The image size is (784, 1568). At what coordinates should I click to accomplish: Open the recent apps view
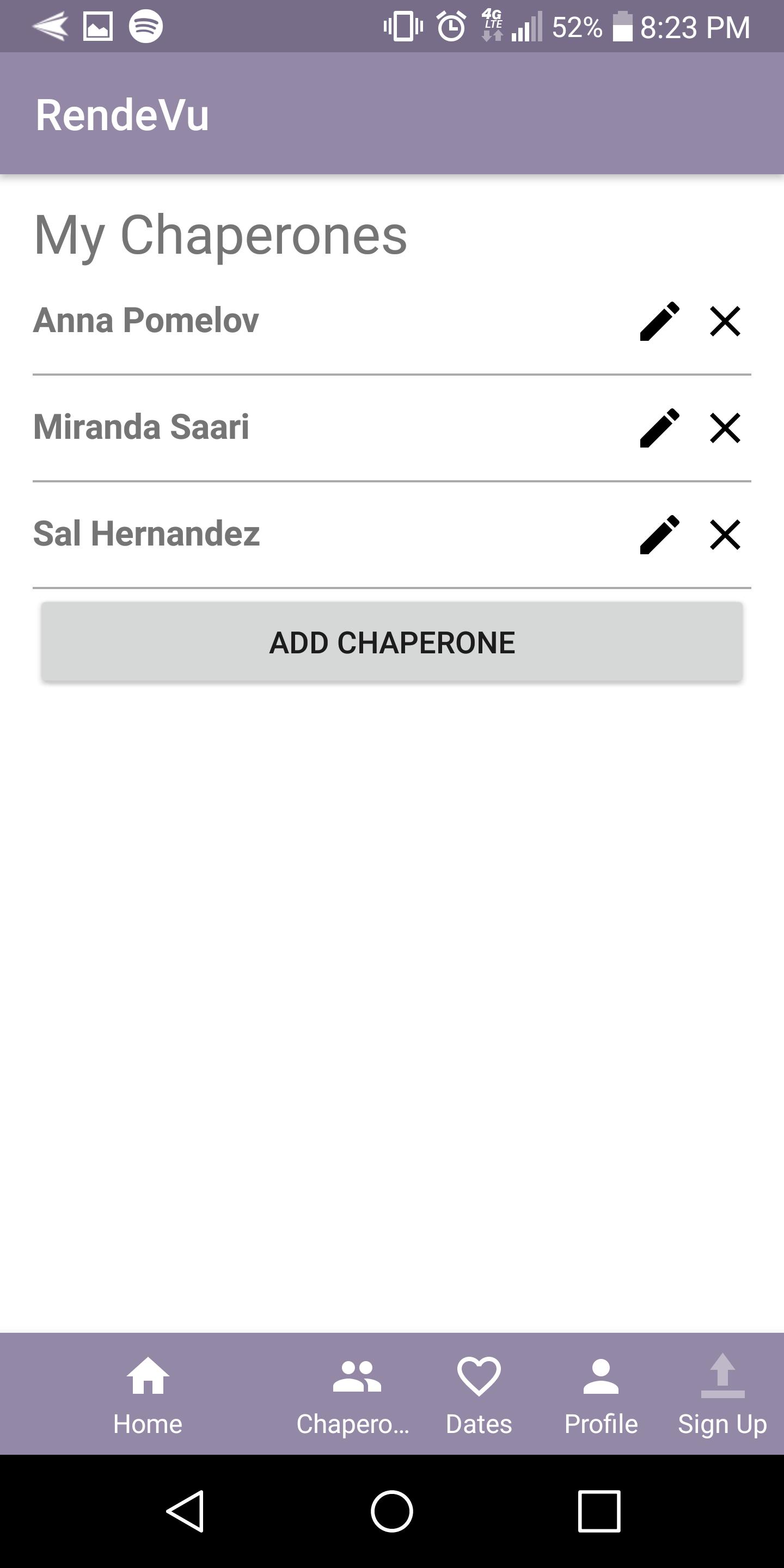point(599,1511)
